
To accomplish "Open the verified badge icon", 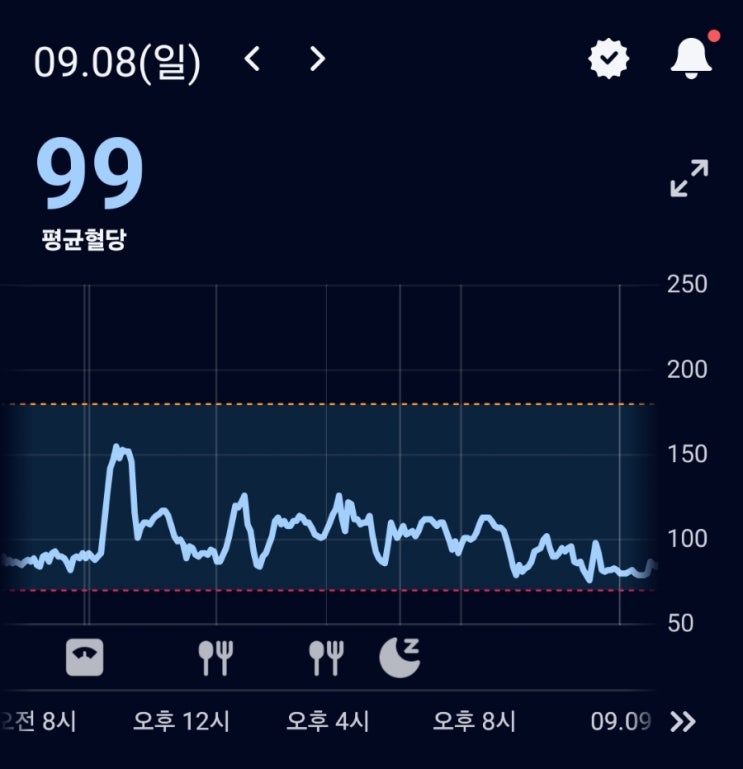I will 608,59.
